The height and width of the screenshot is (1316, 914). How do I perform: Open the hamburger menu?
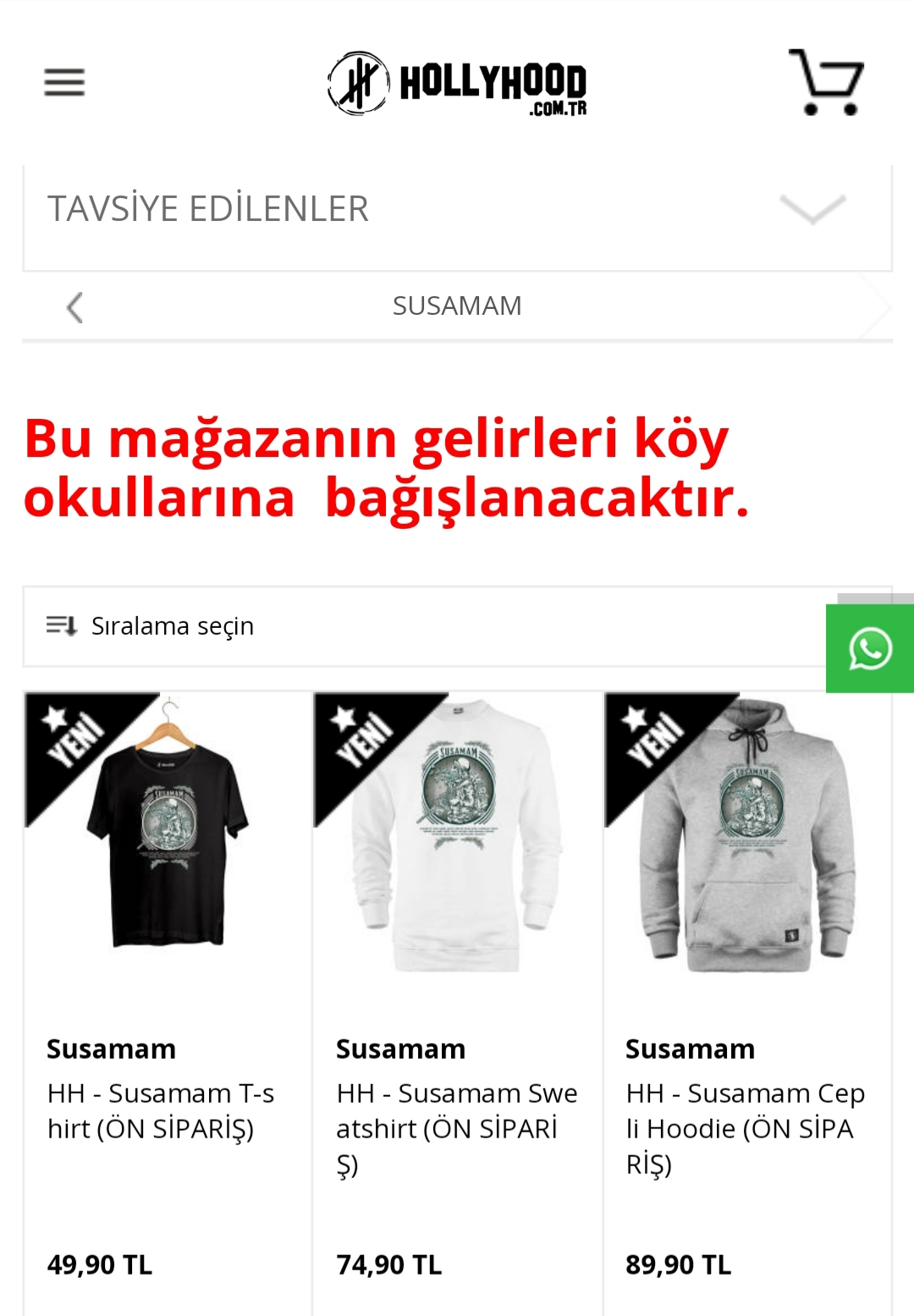(64, 82)
